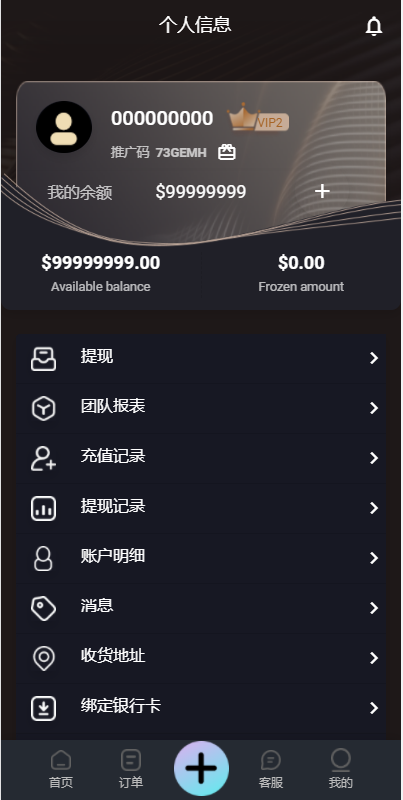Open 收货地址 shipping address

[x=201, y=658]
